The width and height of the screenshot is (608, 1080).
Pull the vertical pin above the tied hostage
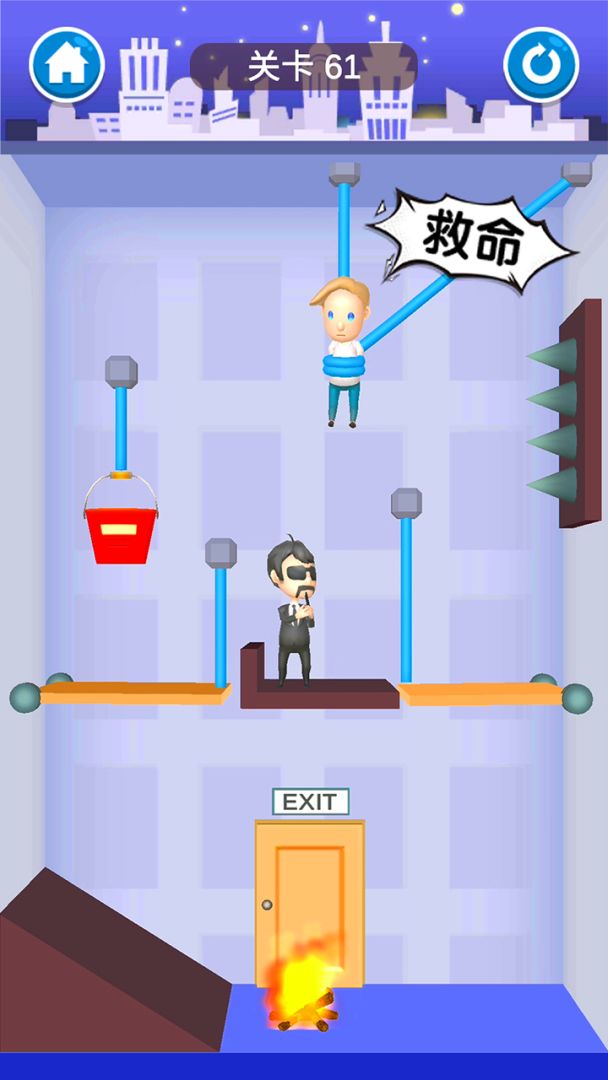point(344,176)
